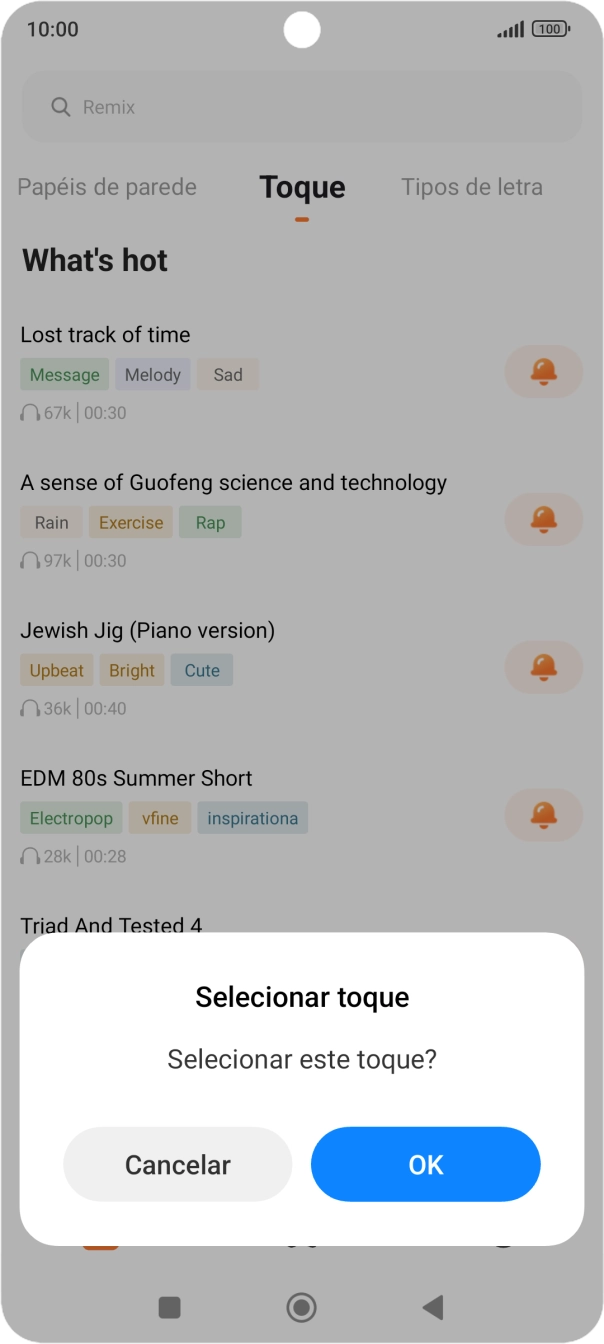Image resolution: width=604 pixels, height=1344 pixels.
Task: Confirm the ringtone selection with OK
Action: pyautogui.click(x=425, y=1164)
